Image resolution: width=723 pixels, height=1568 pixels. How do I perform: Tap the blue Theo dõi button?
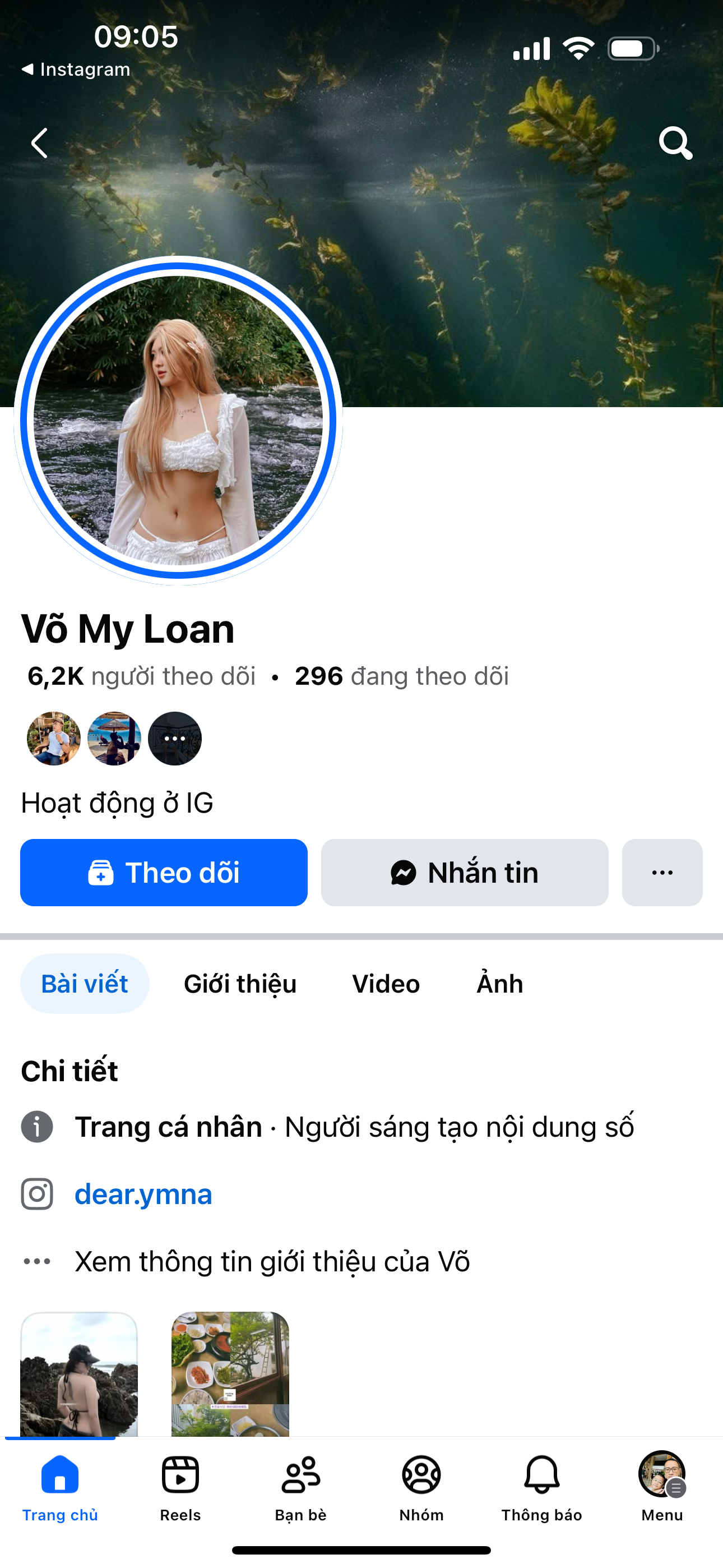click(x=164, y=872)
